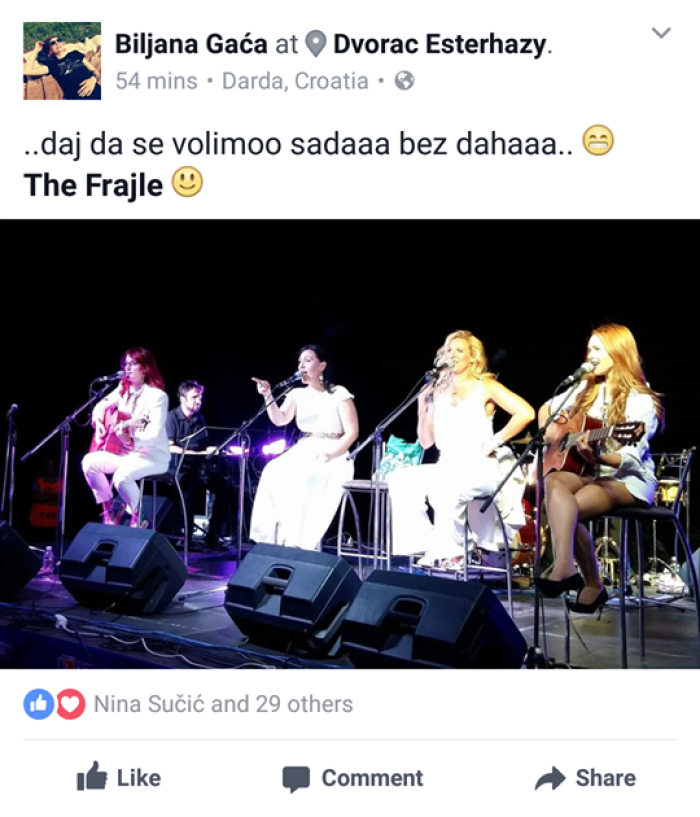Screen dimensions: 700x817
Task: Open Biljana Gaća's profile picture
Action: (x=62, y=61)
